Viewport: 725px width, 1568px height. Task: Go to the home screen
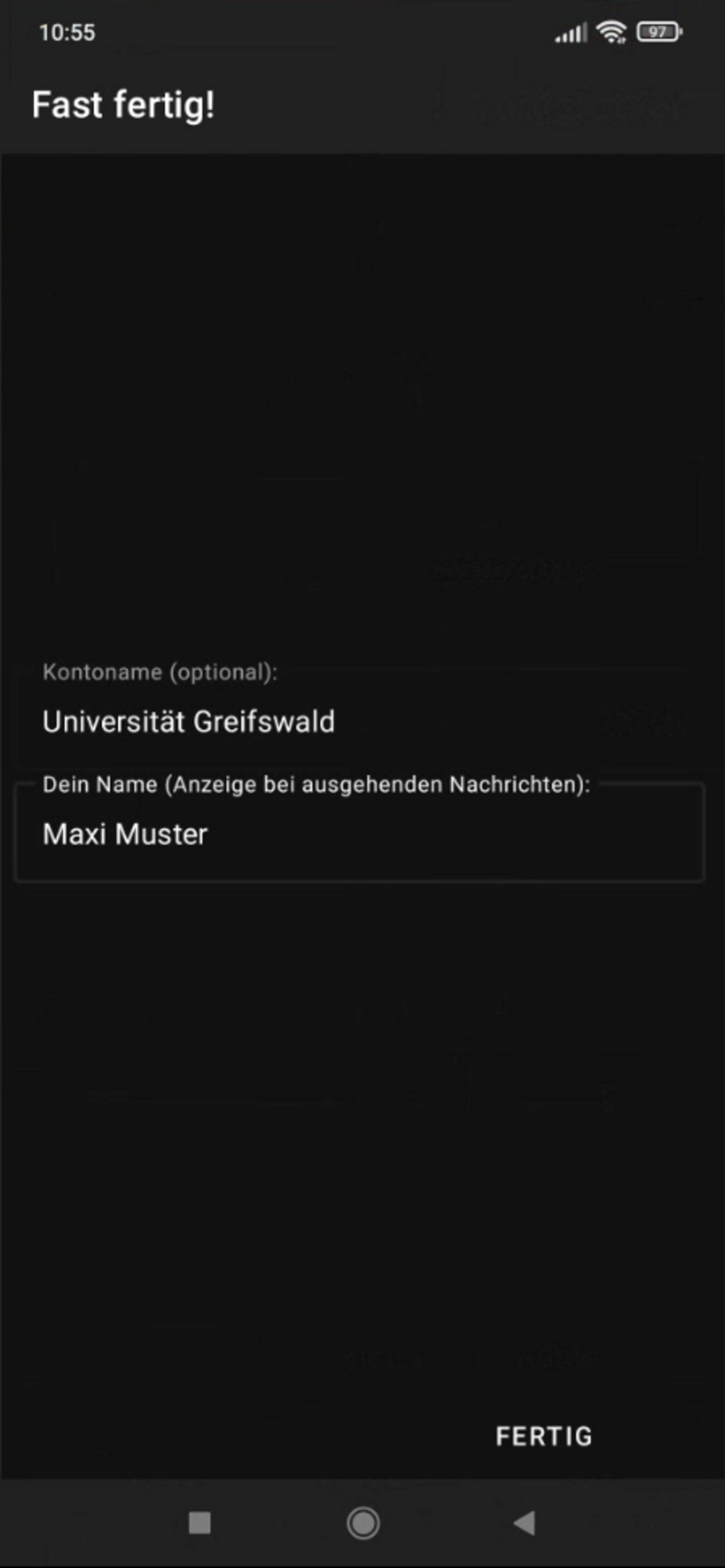pyautogui.click(x=363, y=1523)
